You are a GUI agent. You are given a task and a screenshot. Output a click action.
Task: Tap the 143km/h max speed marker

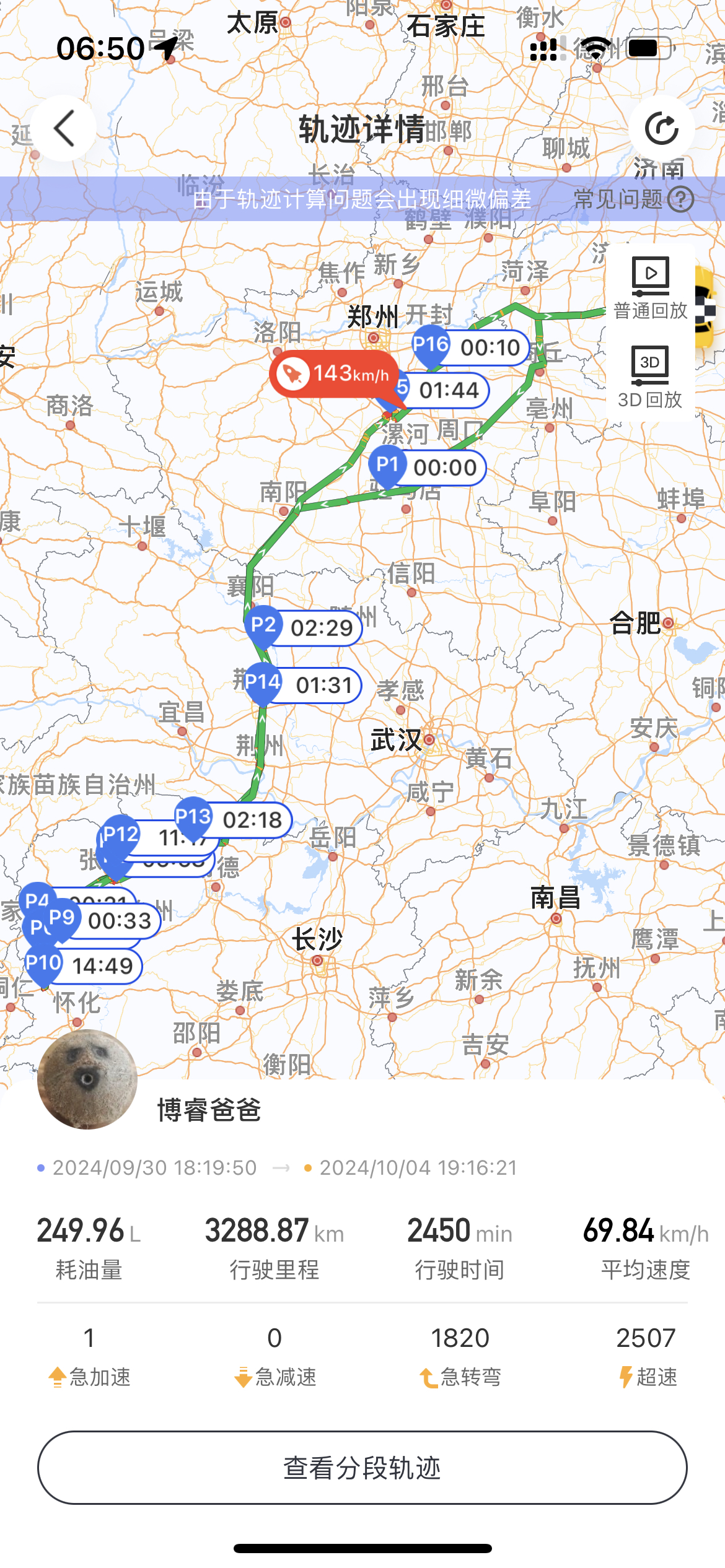click(335, 373)
